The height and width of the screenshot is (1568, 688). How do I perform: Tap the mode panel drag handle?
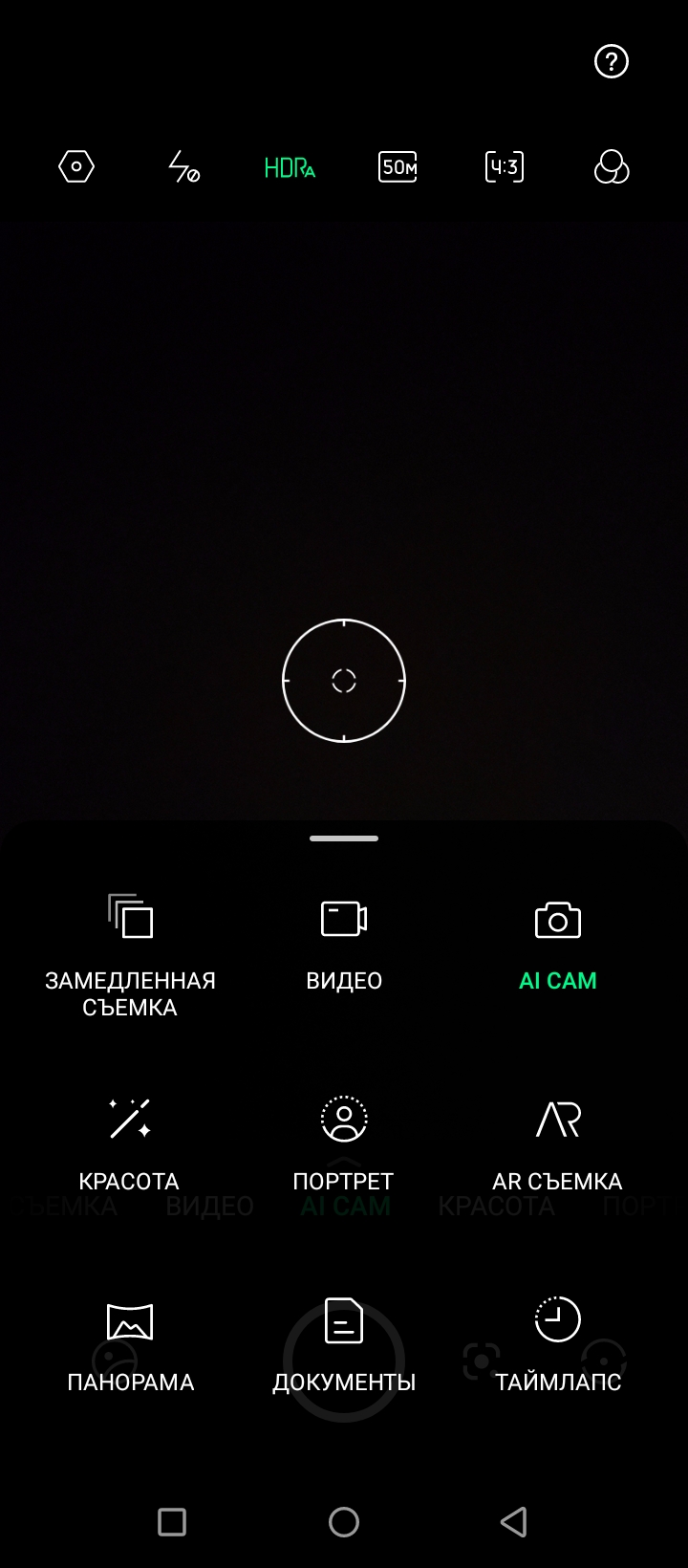tap(344, 838)
